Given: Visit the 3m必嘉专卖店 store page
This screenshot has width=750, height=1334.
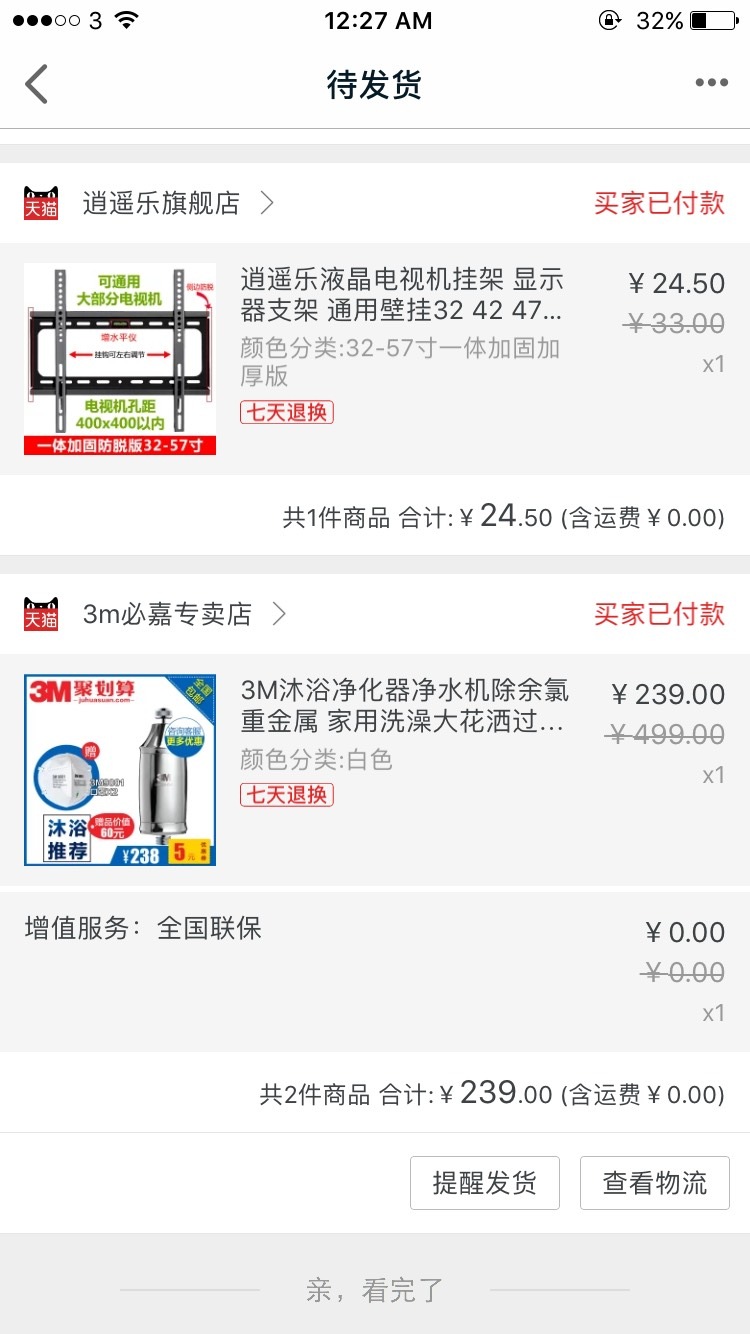Looking at the screenshot, I should 184,614.
